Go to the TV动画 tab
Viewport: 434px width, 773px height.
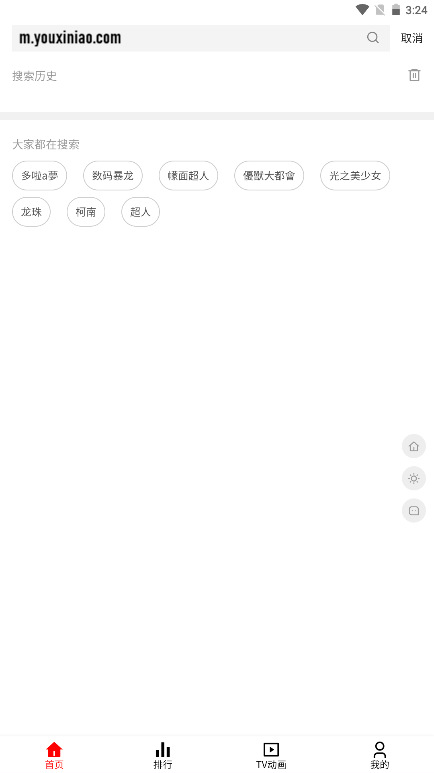271,755
